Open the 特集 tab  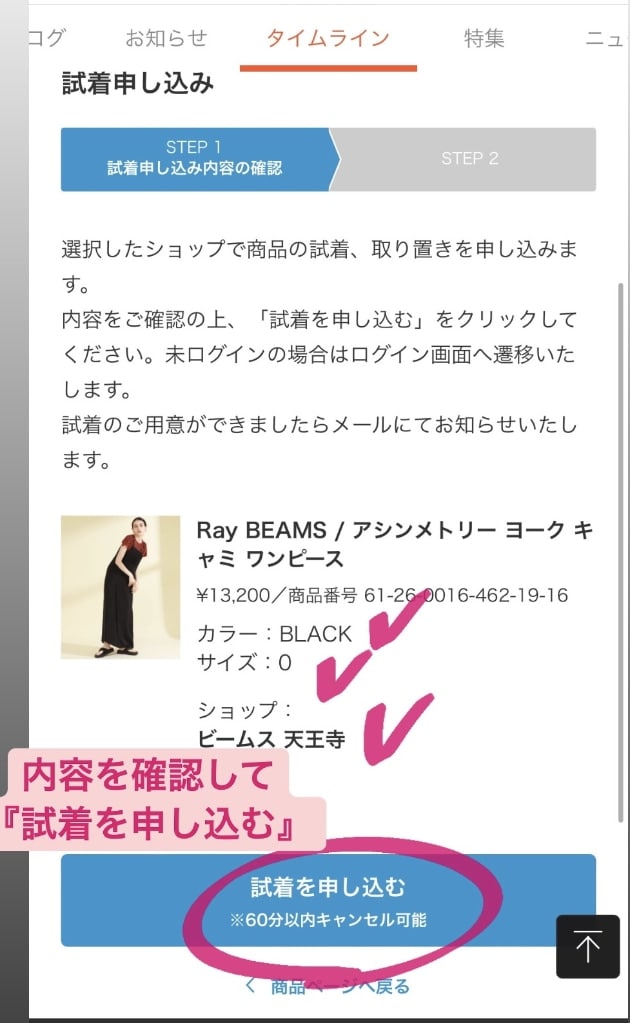(484, 39)
